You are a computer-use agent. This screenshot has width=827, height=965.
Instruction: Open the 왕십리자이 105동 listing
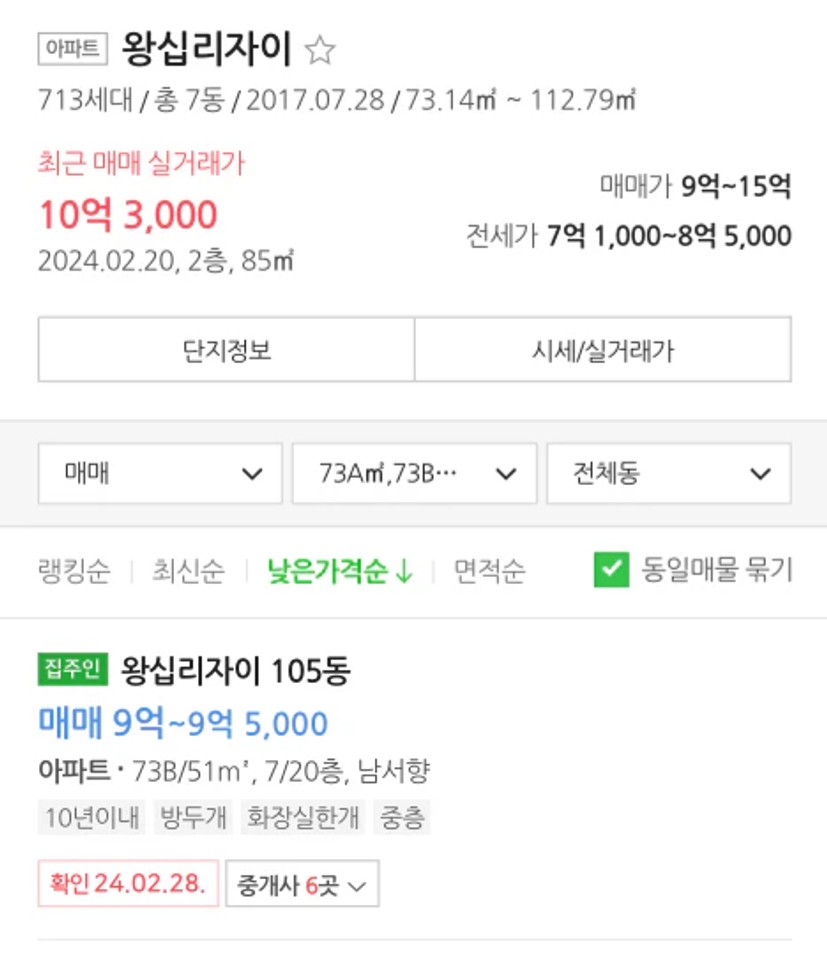click(x=235, y=669)
